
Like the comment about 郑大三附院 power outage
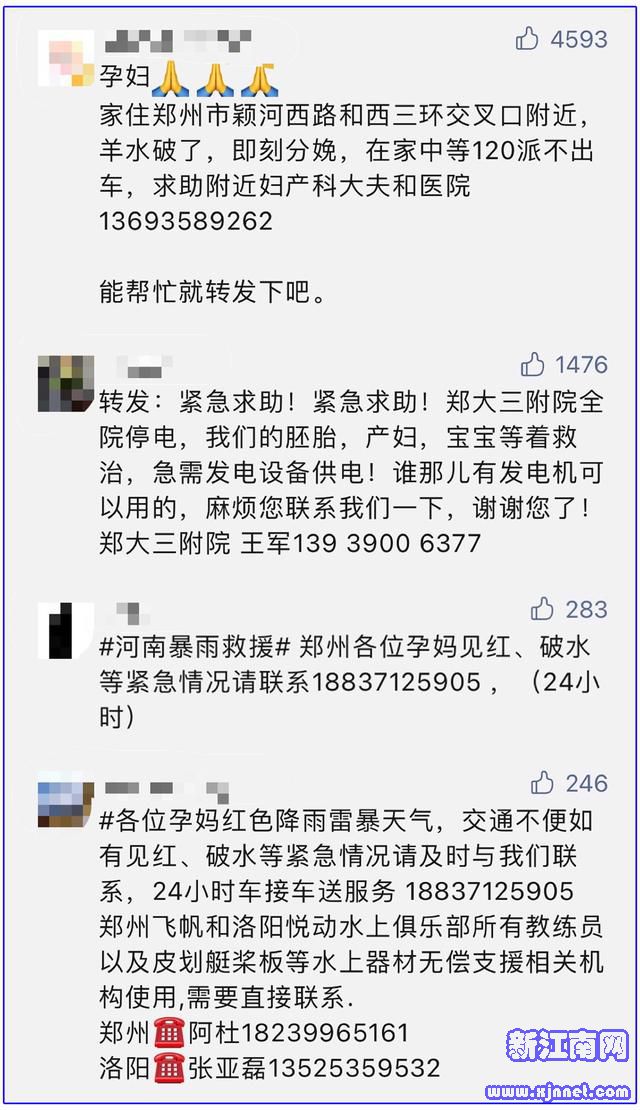tap(532, 364)
